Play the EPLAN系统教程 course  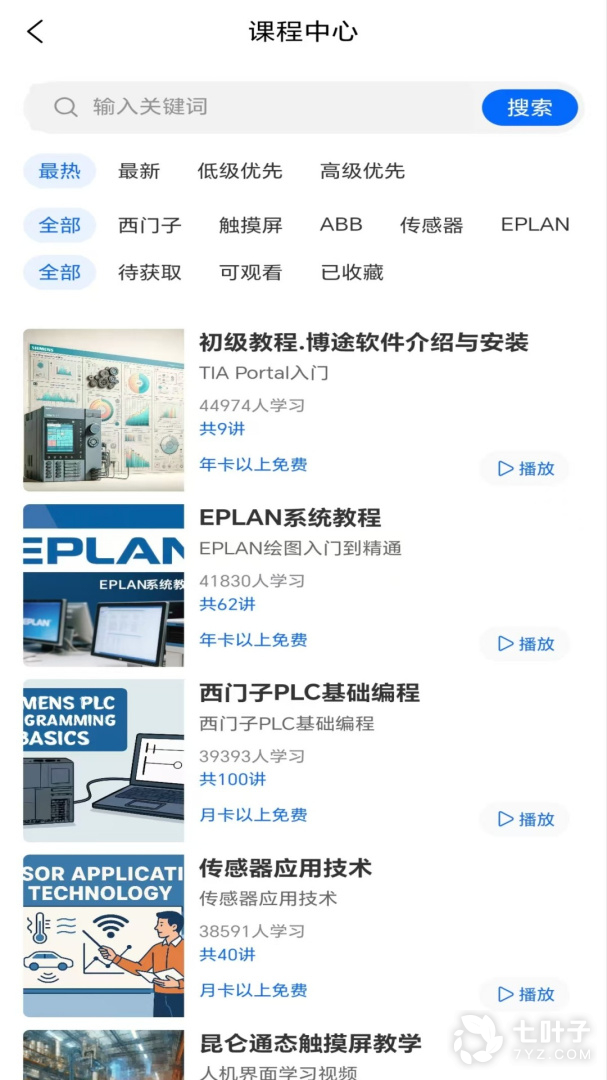tap(526, 644)
